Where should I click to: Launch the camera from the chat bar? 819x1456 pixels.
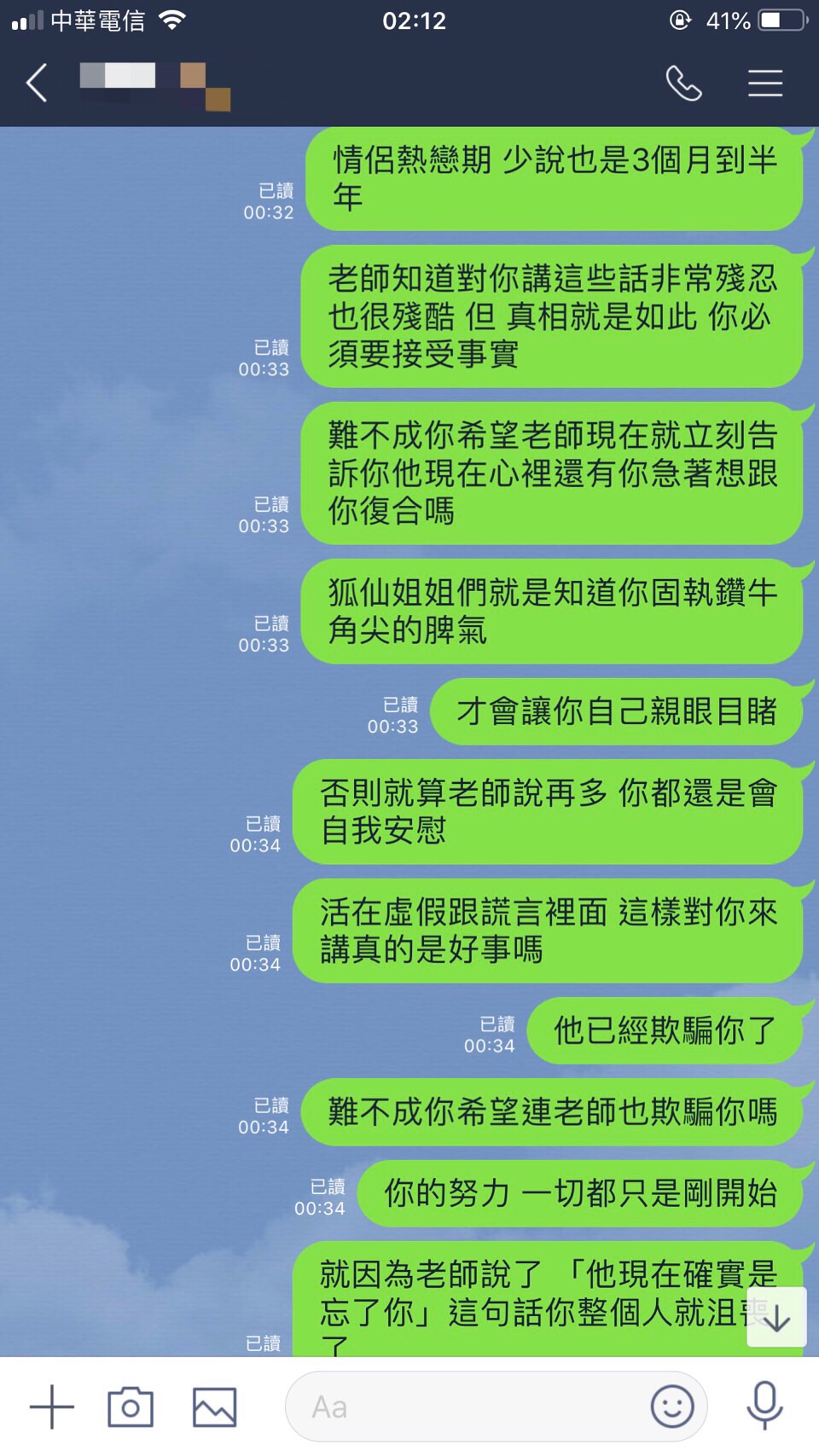131,1407
